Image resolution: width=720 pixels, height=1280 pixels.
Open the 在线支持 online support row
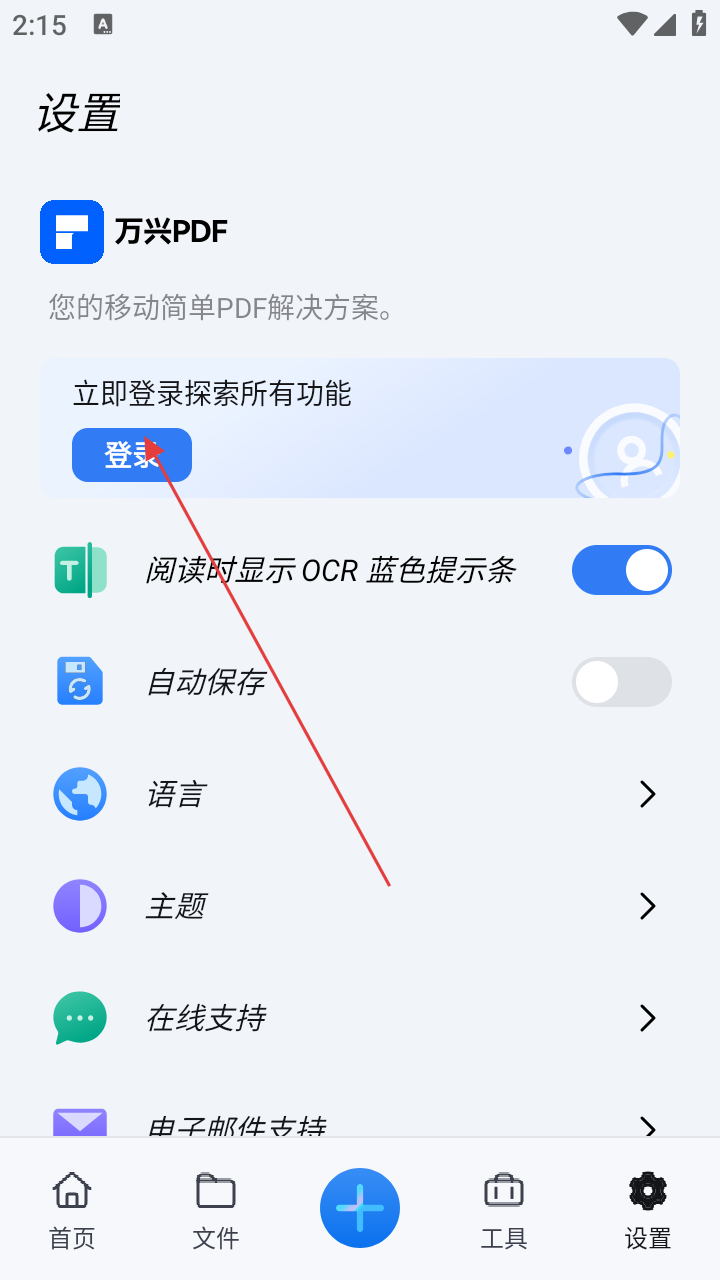pos(360,1019)
